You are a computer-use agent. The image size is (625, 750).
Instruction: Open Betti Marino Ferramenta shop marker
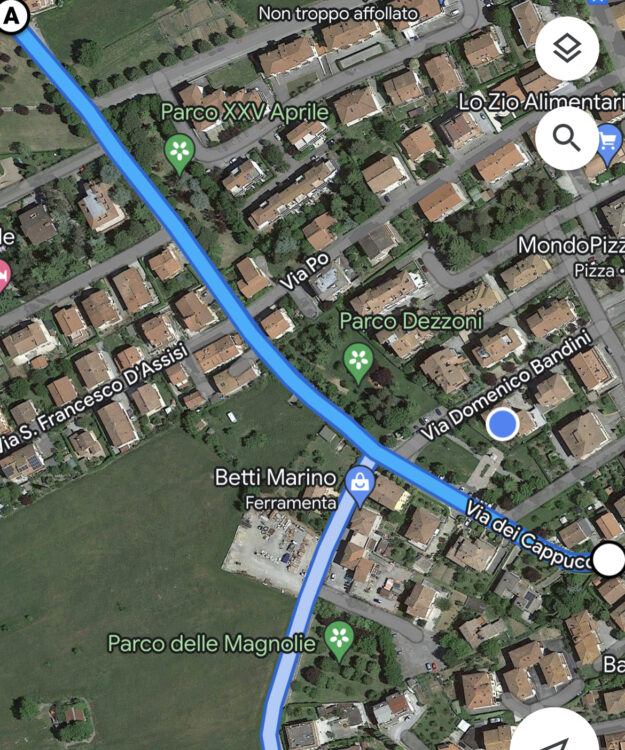(358, 484)
